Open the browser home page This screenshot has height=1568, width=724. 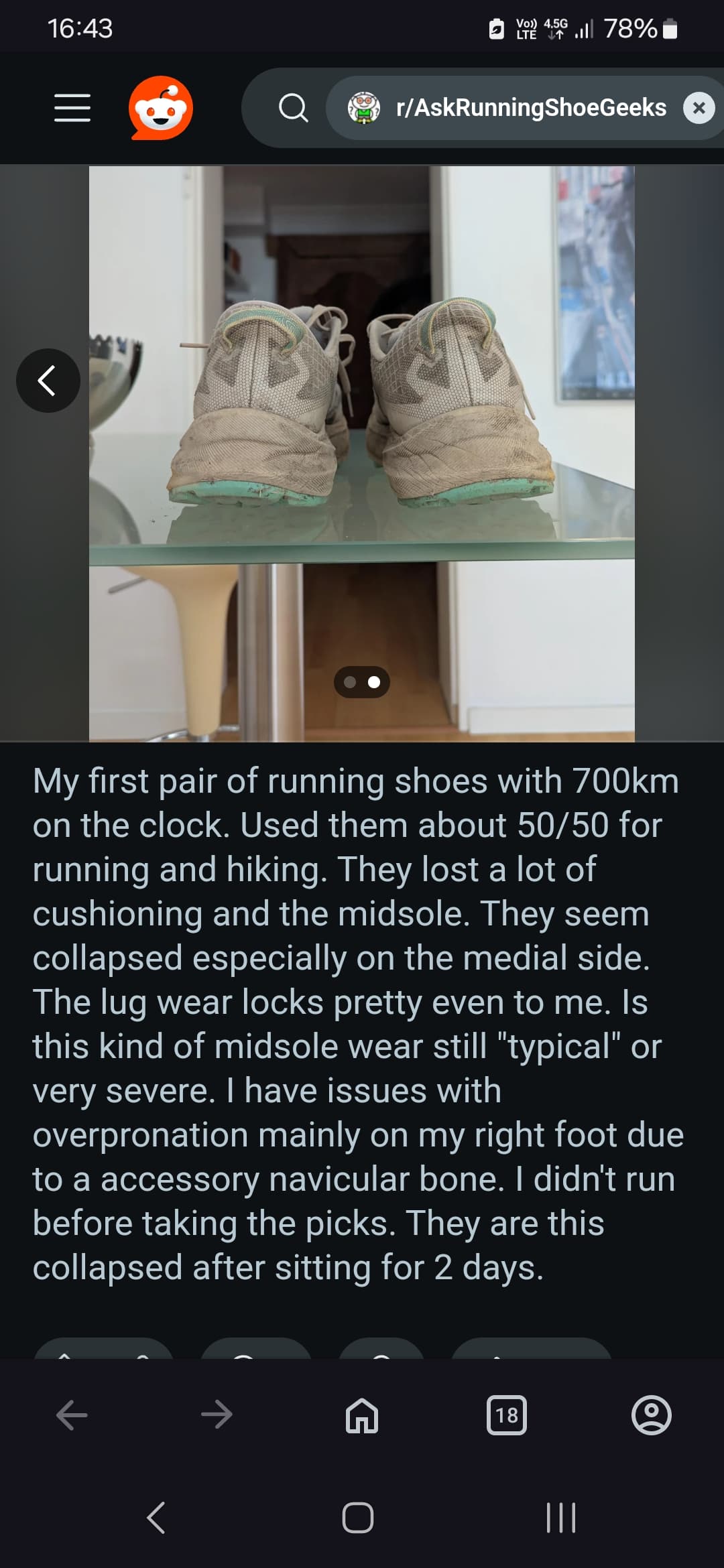[362, 1415]
